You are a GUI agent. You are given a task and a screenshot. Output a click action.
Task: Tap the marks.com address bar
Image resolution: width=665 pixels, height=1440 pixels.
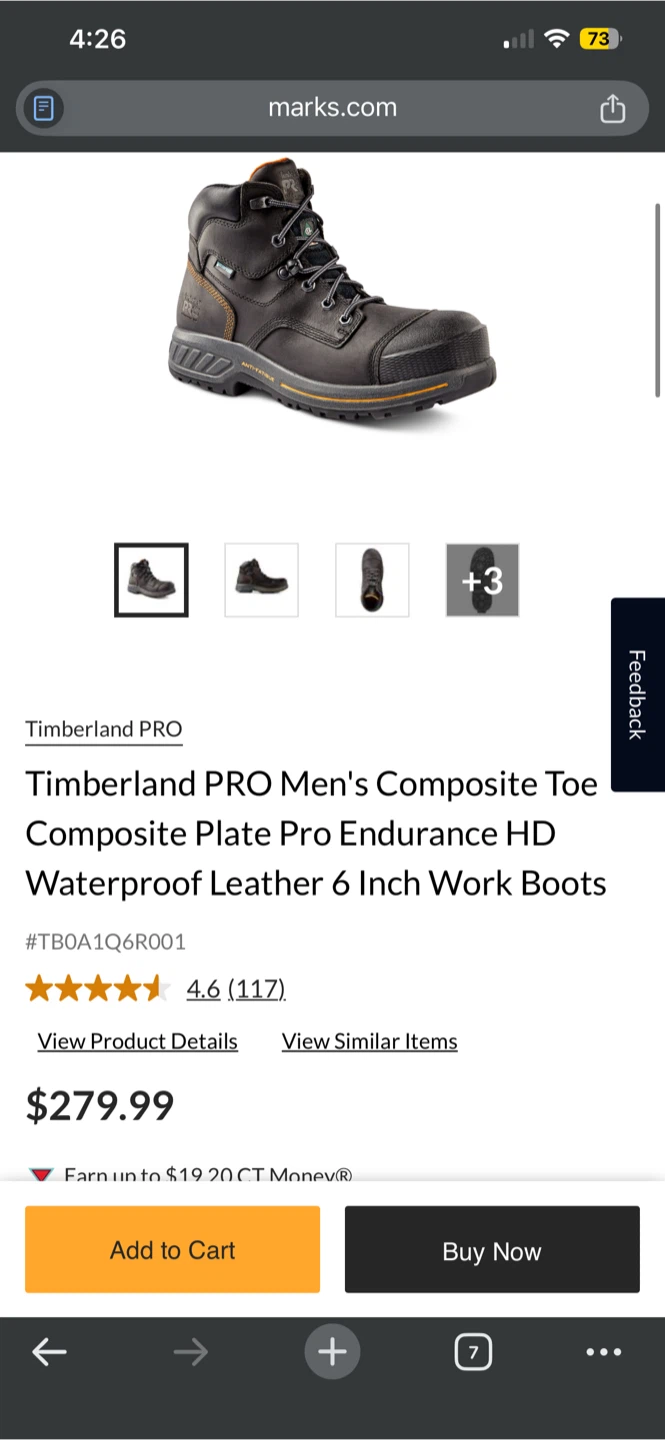[332, 108]
